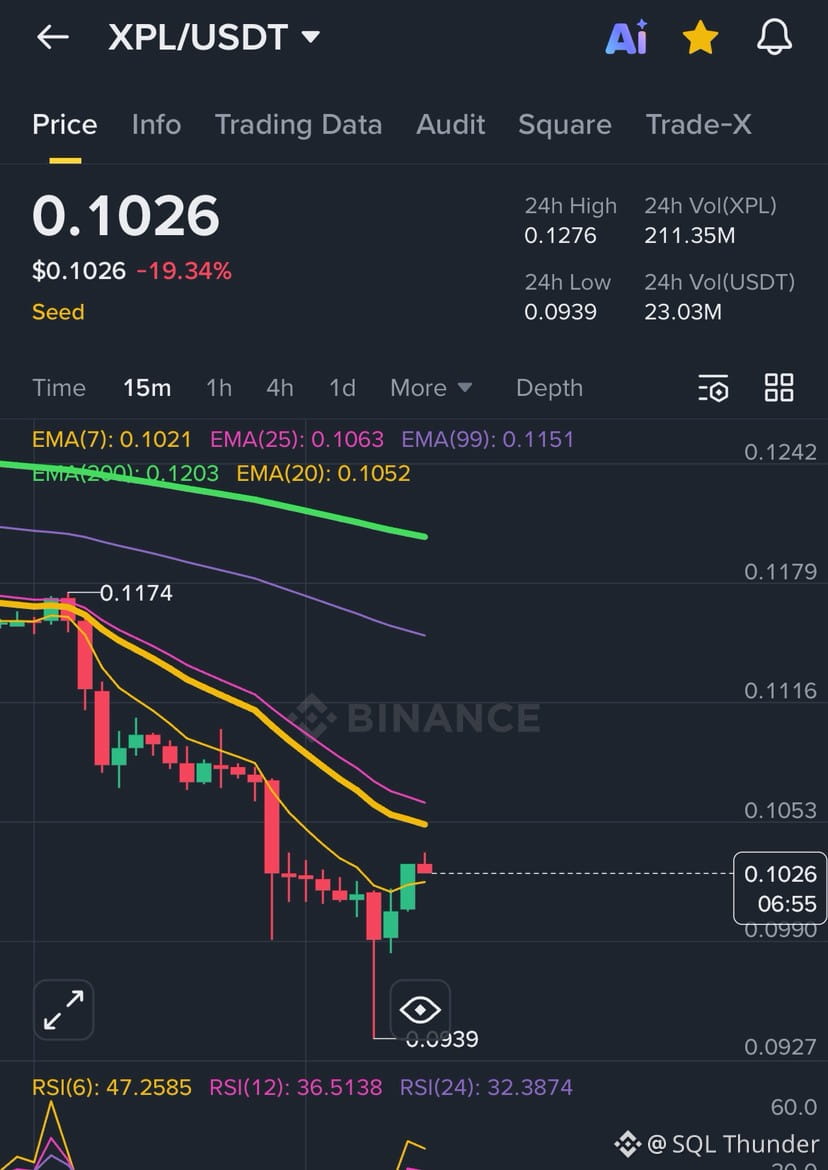Switch to the Trade-X tab
This screenshot has height=1170, width=828.
[x=698, y=125]
